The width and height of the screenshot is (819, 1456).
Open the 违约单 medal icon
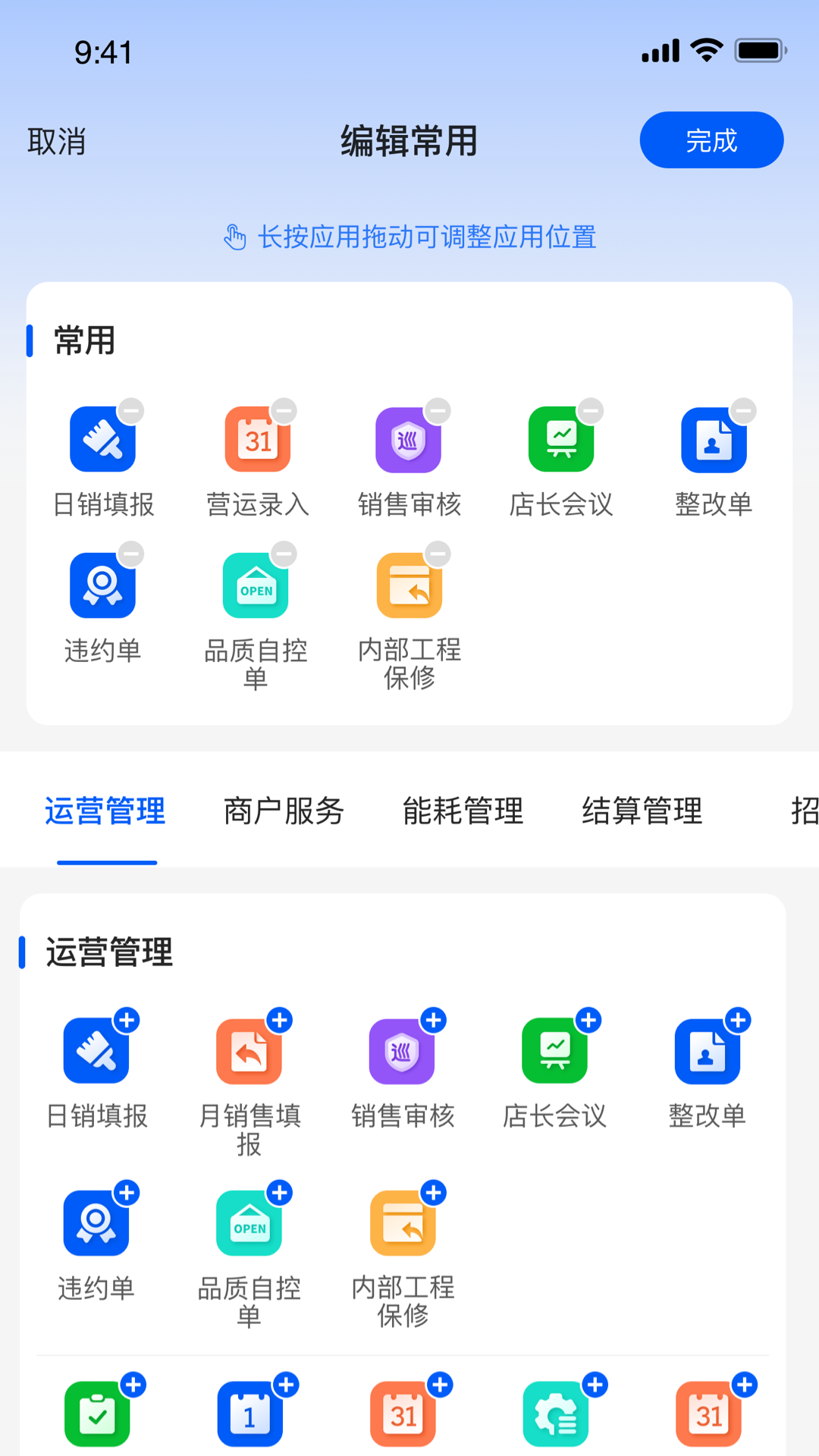click(x=102, y=585)
